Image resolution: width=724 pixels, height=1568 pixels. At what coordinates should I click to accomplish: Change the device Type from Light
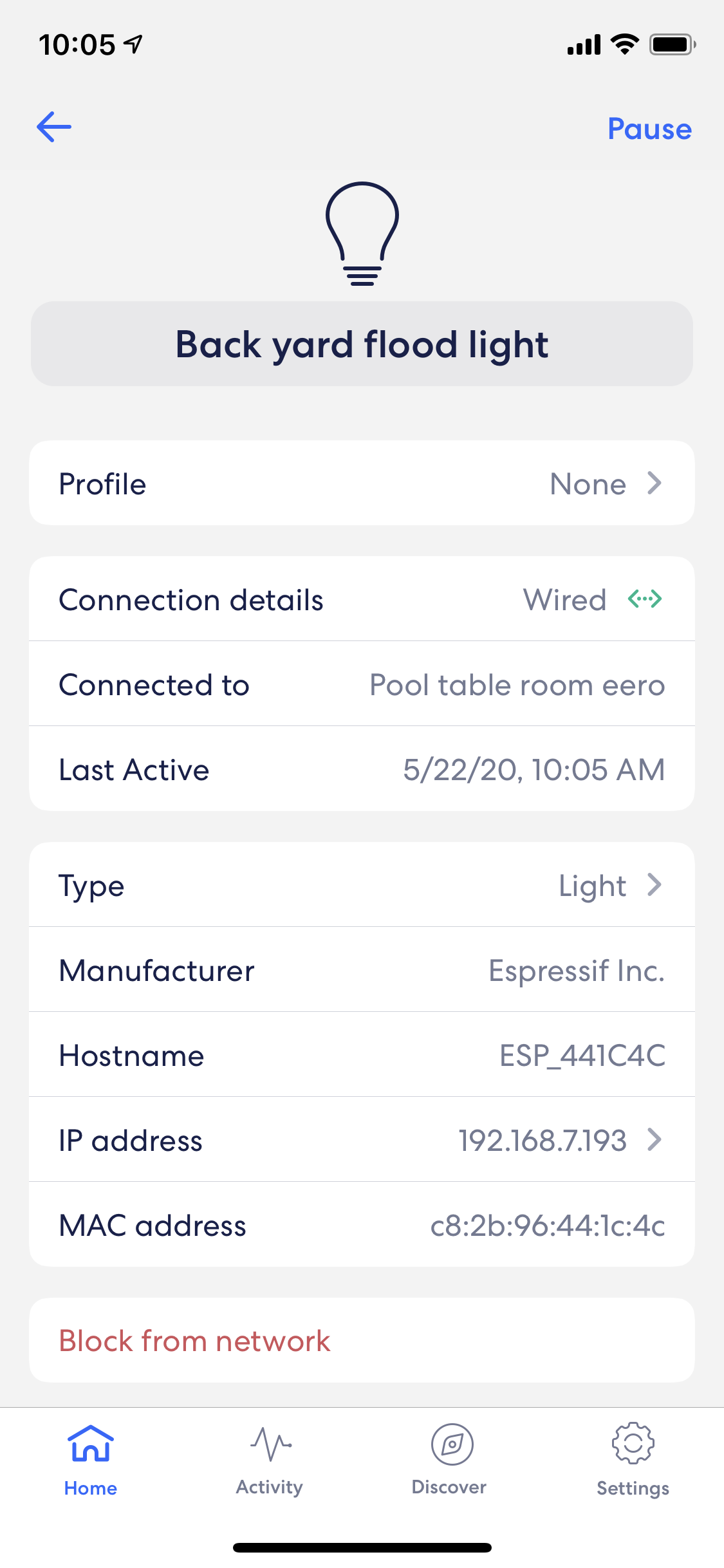(x=362, y=885)
